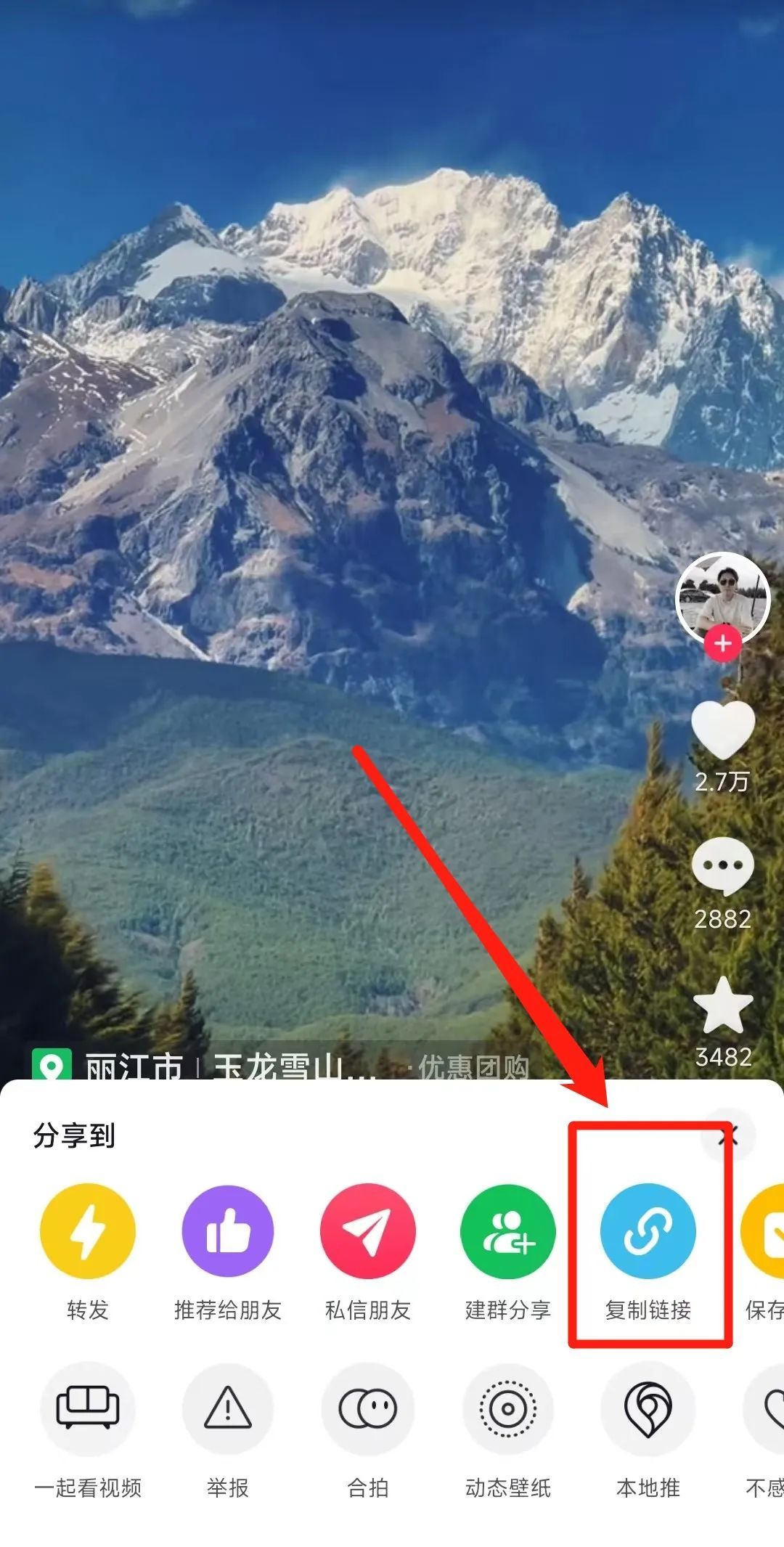Tap 转发 to repost the video
This screenshot has width=784, height=1547.
(x=87, y=1231)
